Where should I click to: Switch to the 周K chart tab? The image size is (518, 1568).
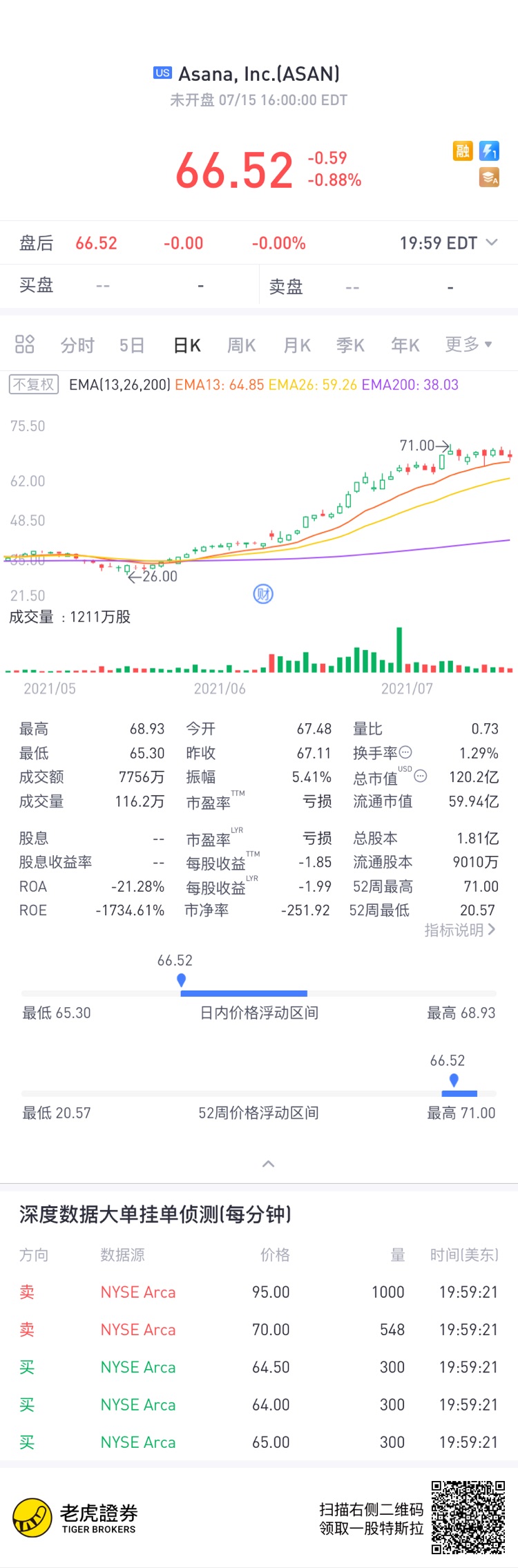click(x=241, y=345)
